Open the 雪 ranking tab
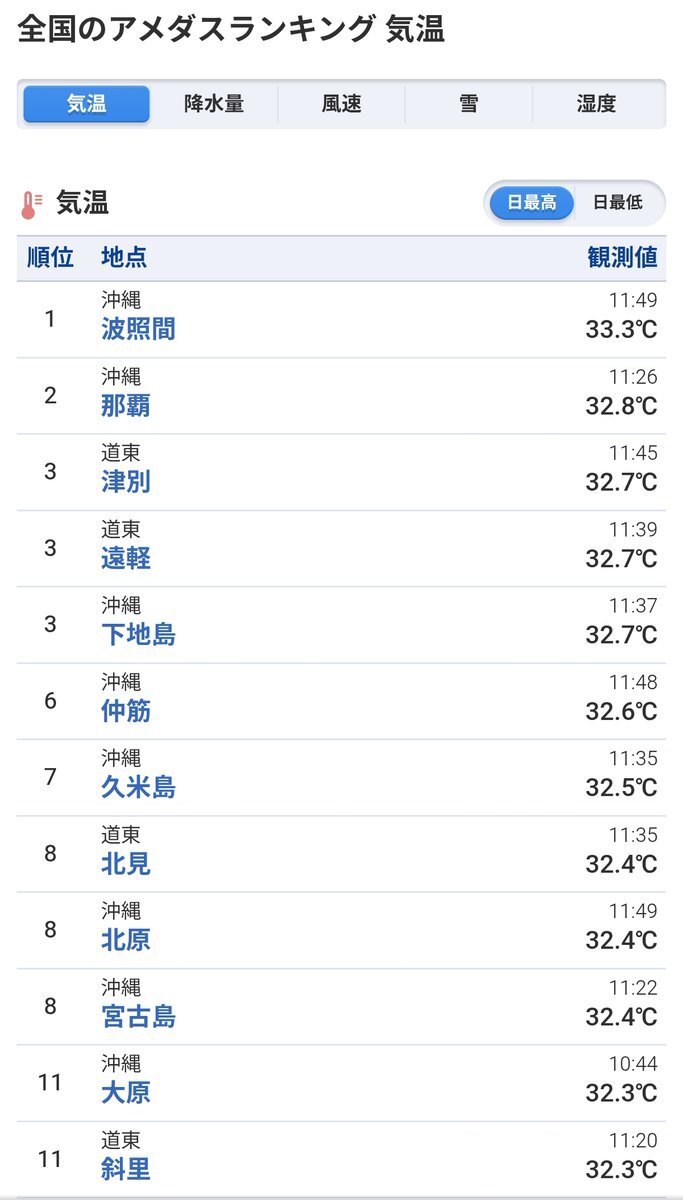Screen dimensions: 683x1200 [468, 104]
